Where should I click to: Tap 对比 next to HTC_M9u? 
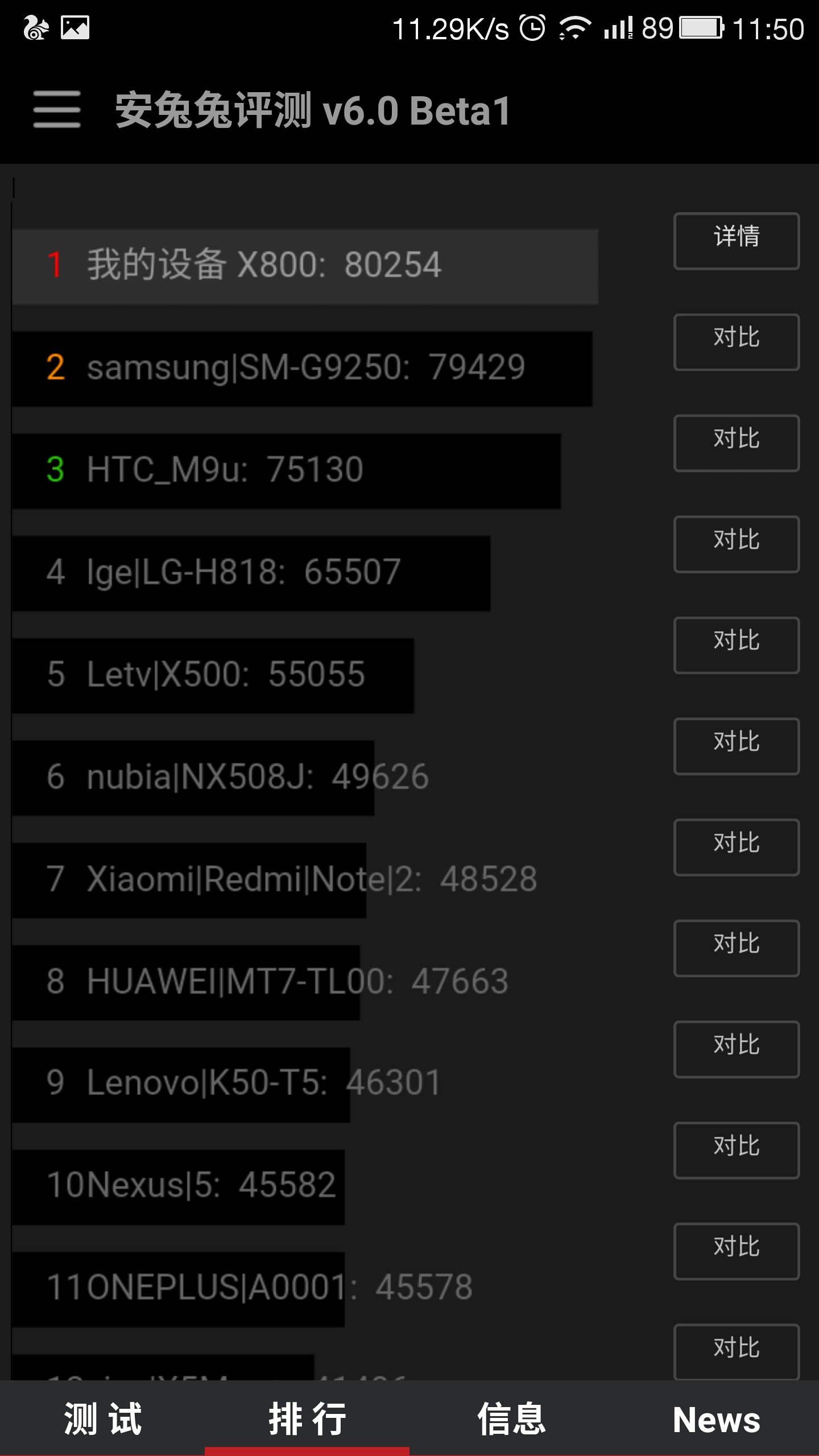pyautogui.click(x=737, y=443)
